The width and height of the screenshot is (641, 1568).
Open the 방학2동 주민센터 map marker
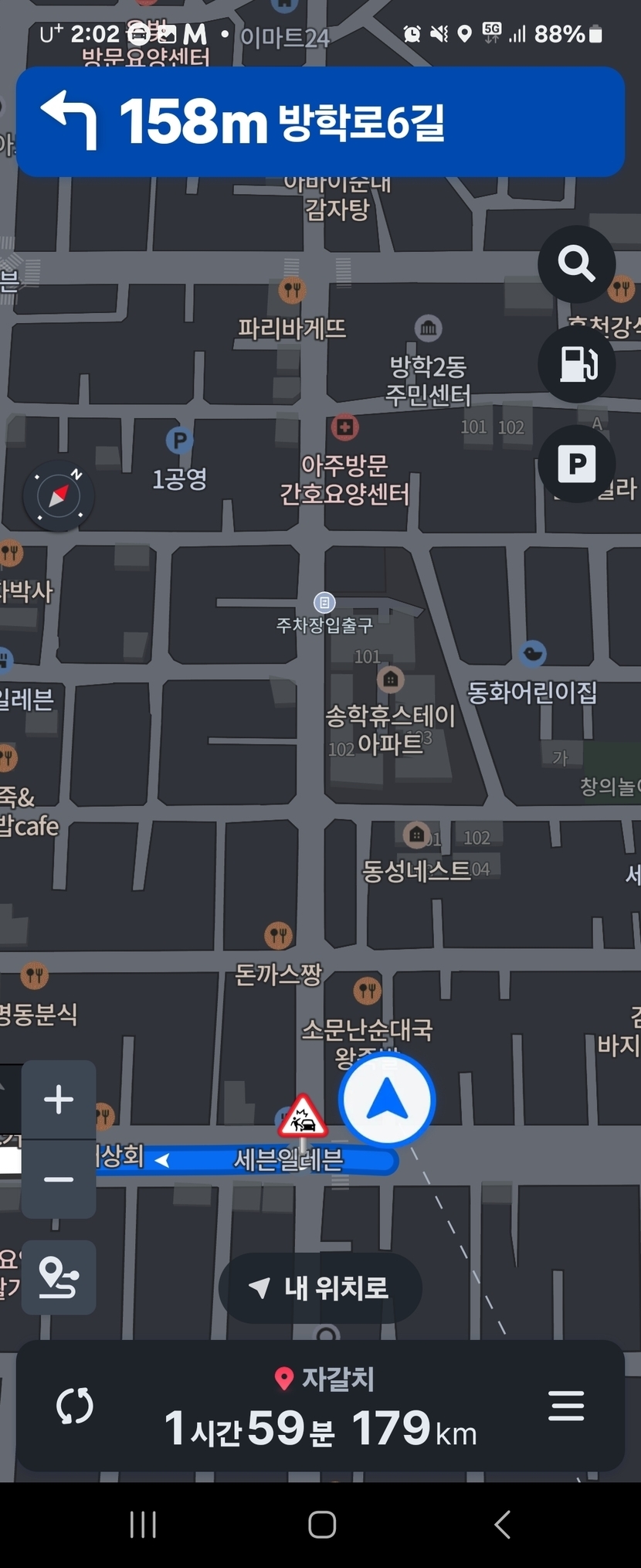pos(428,328)
